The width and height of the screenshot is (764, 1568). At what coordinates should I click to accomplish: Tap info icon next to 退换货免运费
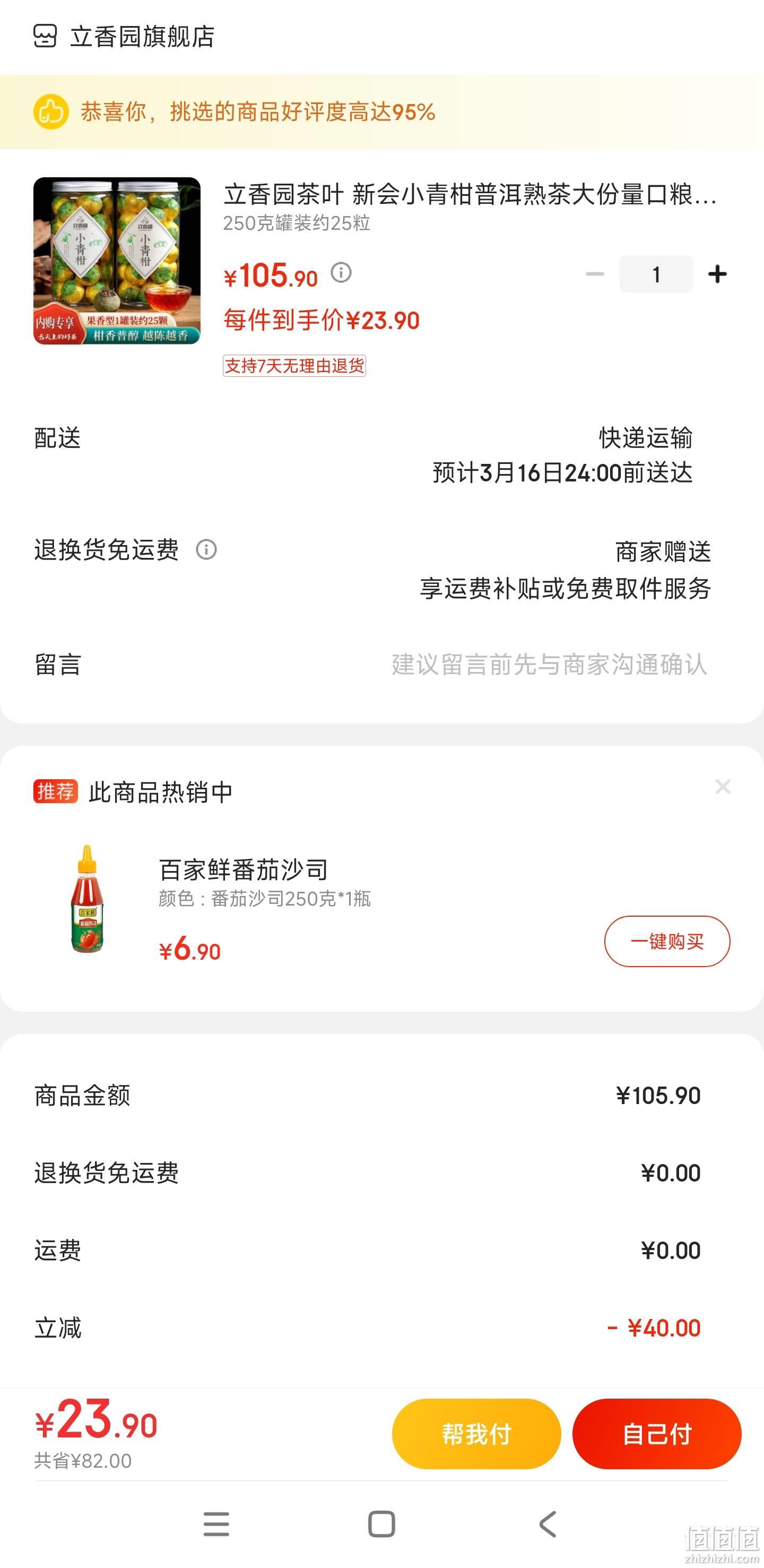pos(206,550)
